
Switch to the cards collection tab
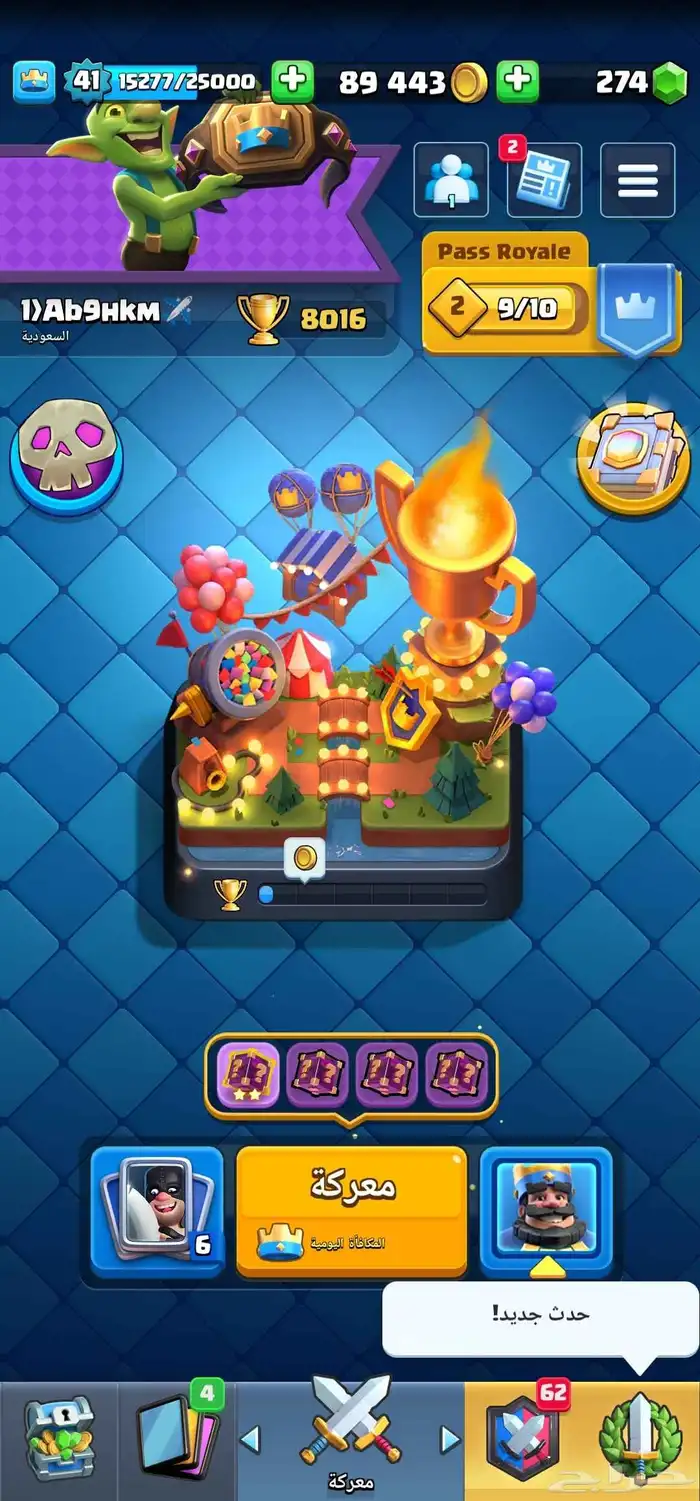click(x=177, y=1440)
